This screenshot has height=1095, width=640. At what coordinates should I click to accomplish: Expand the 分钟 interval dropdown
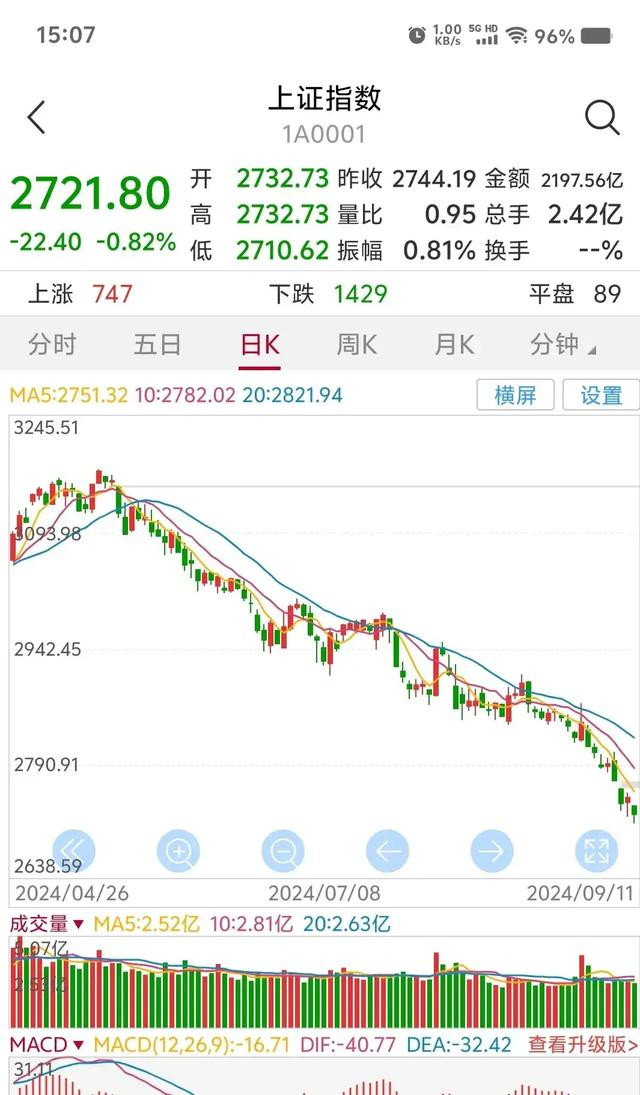click(563, 344)
